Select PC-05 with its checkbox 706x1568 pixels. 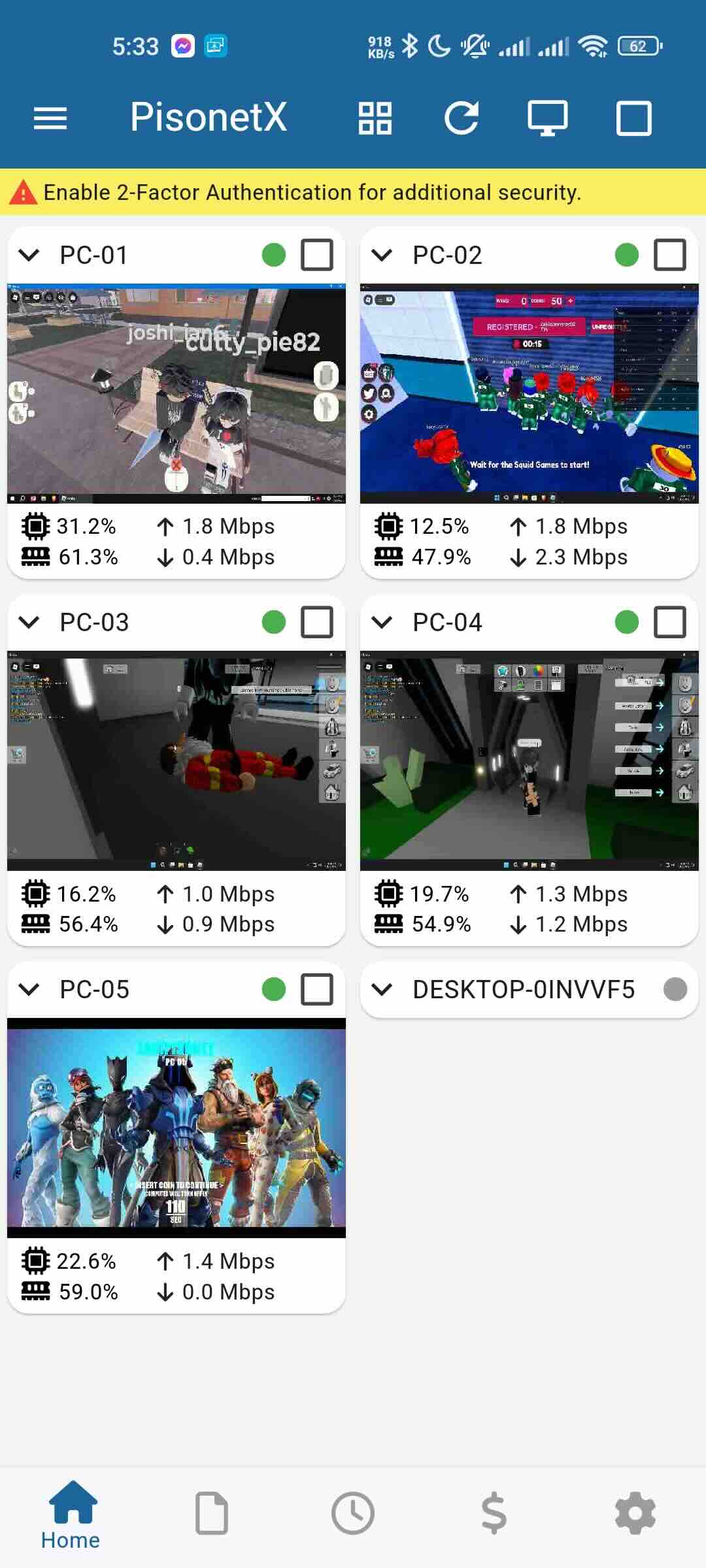(x=317, y=989)
